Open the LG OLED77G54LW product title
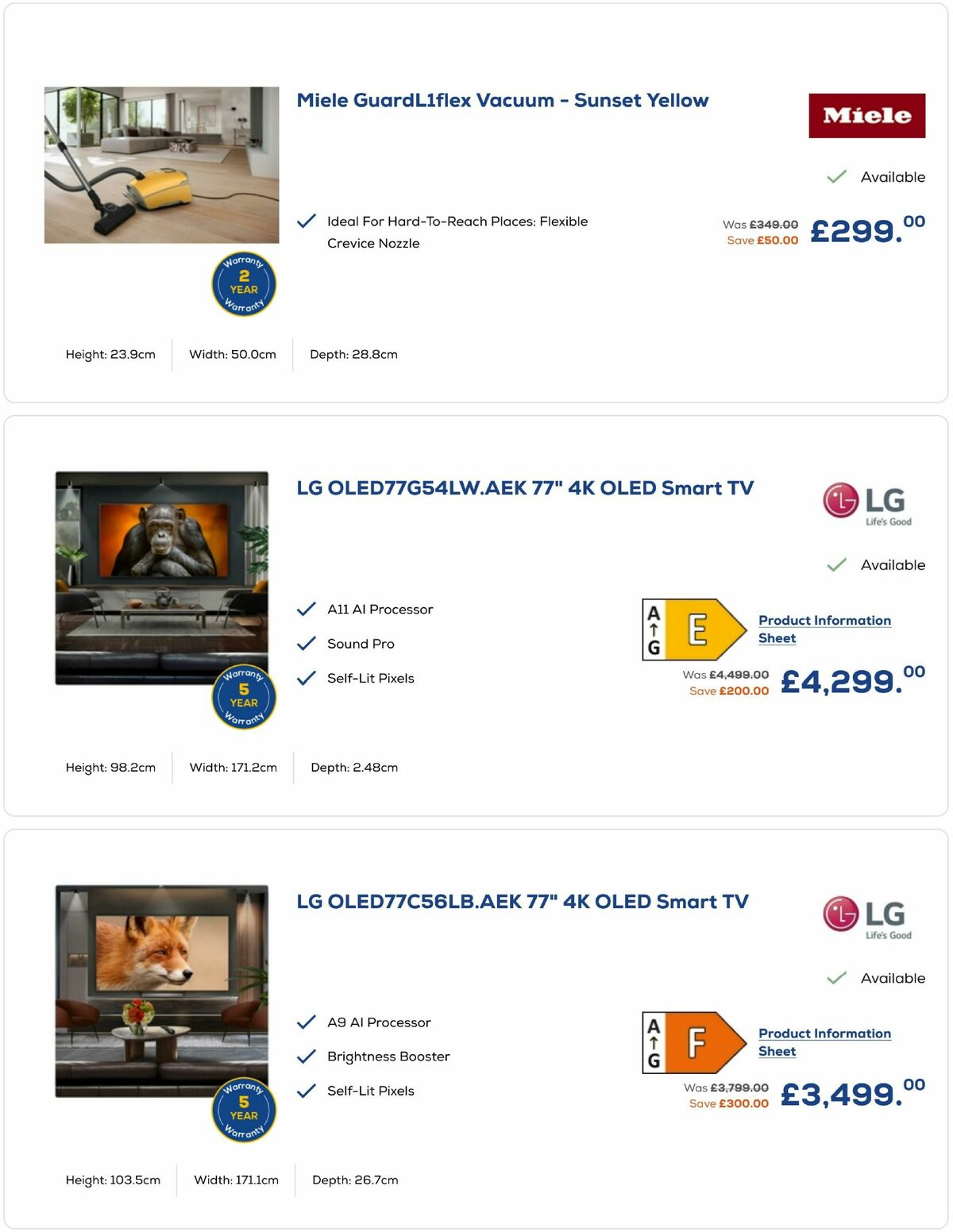Screen dimensions: 953x1232 click(x=525, y=488)
